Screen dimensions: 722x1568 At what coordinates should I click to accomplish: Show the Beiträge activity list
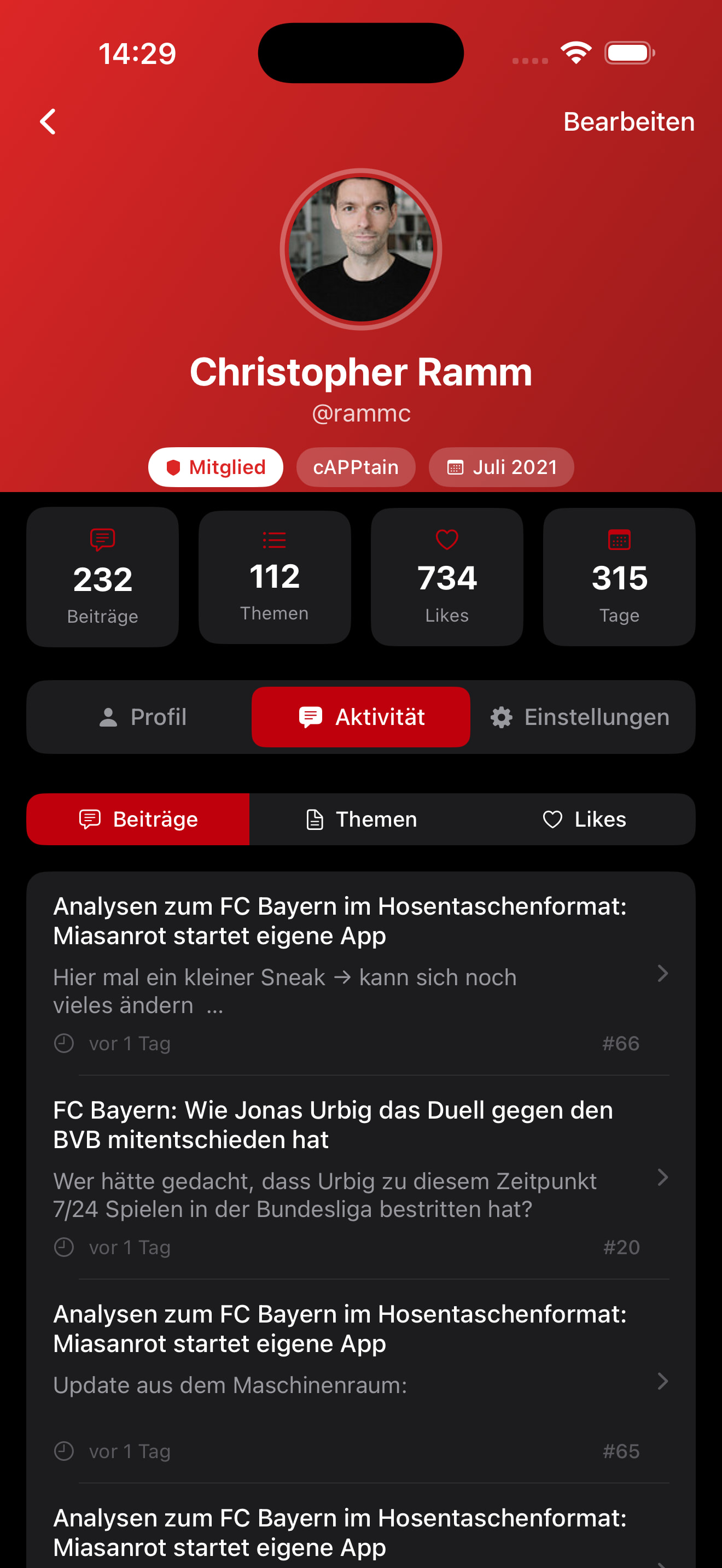coord(138,820)
